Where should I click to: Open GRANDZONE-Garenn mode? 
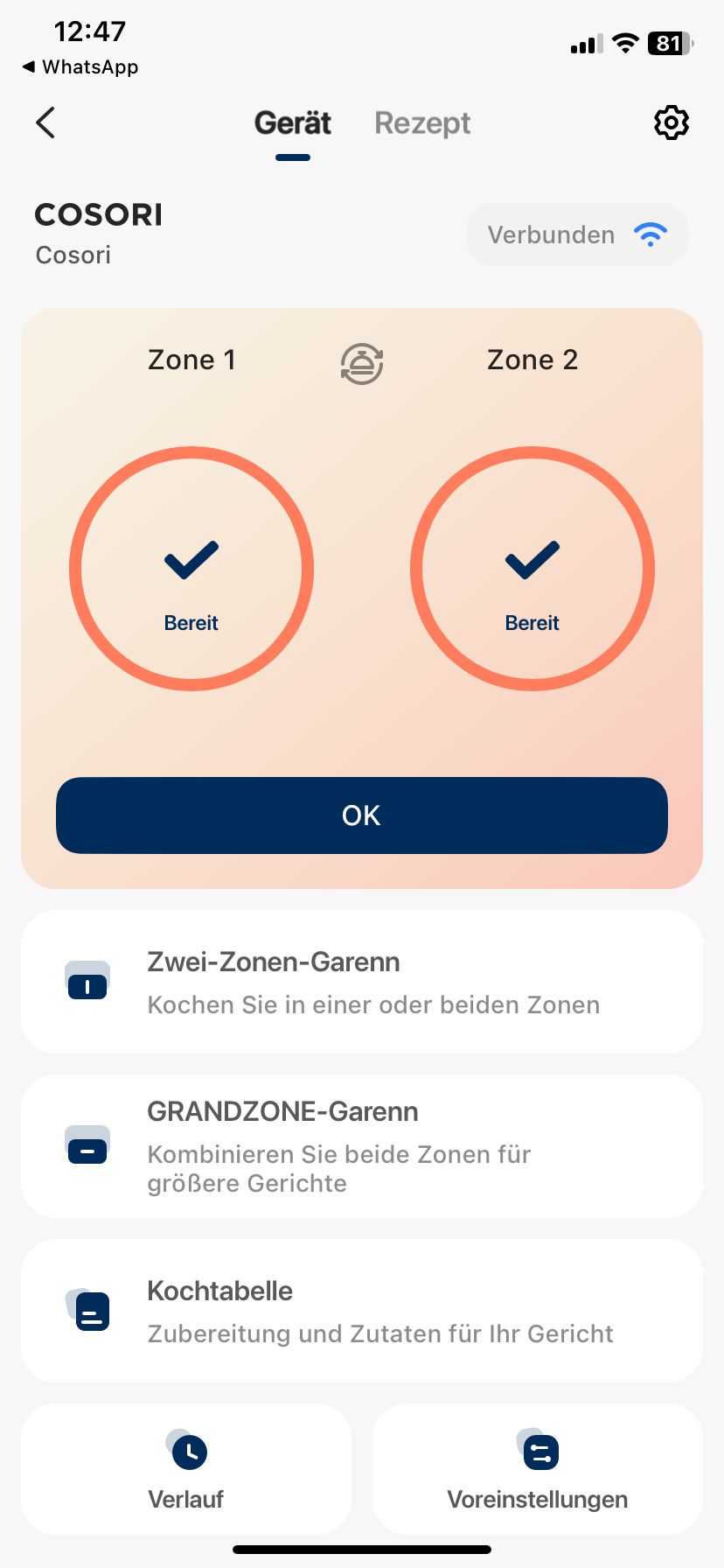click(x=361, y=1145)
